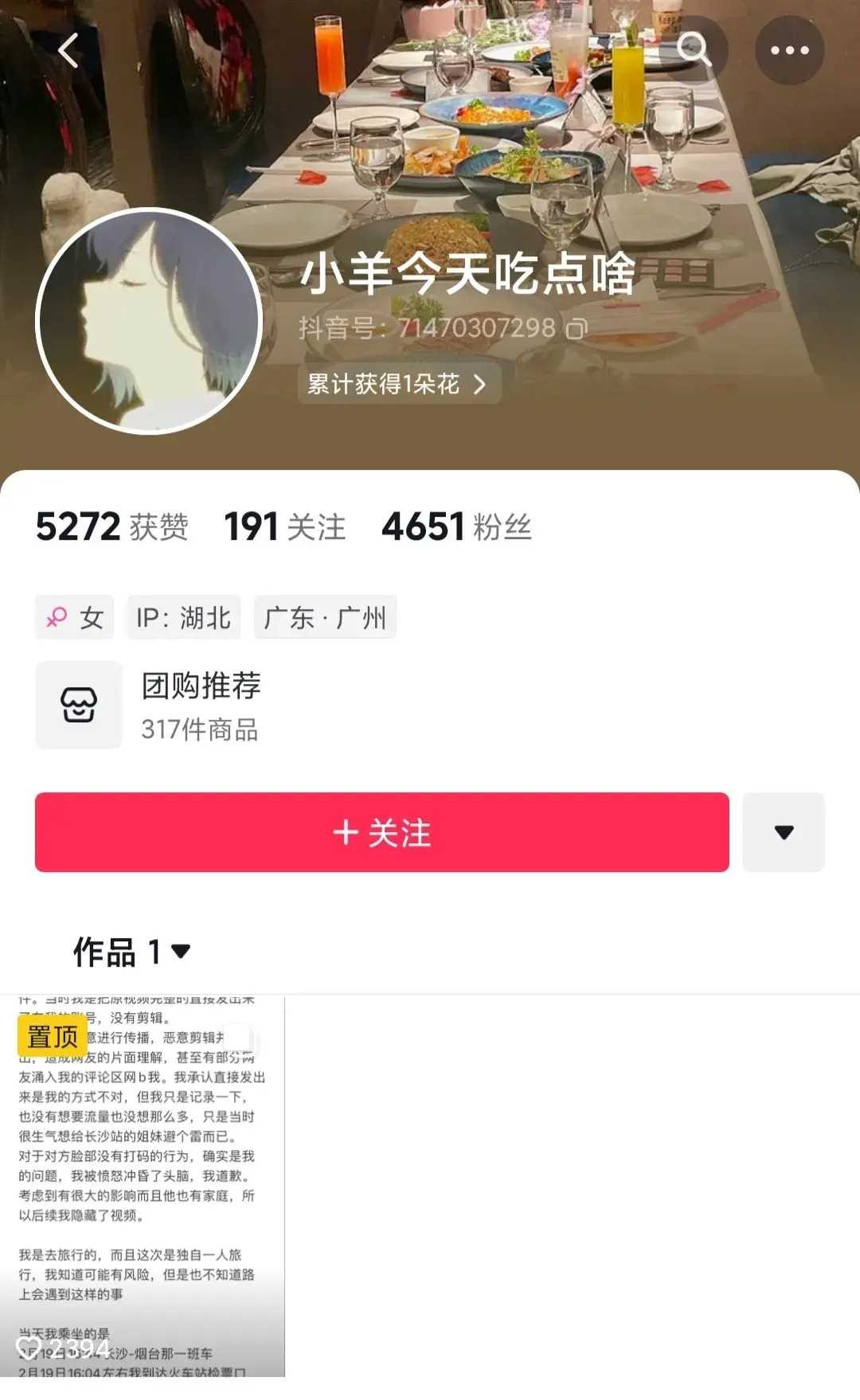This screenshot has width=860, height=1400.
Task: Open the three-dot overflow menu
Action: click(x=789, y=50)
